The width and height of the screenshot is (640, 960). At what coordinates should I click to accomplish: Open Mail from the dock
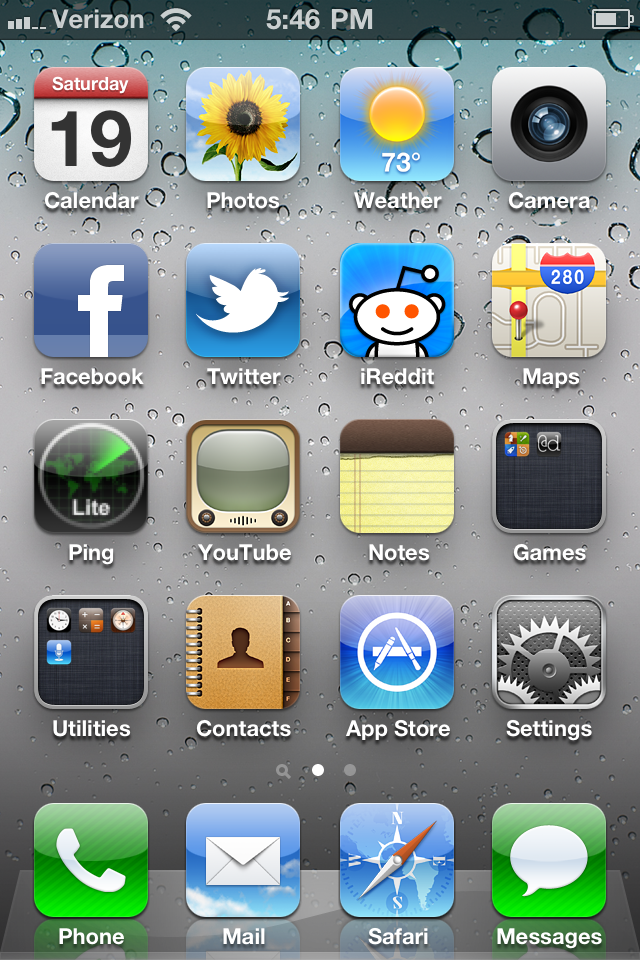click(x=243, y=860)
